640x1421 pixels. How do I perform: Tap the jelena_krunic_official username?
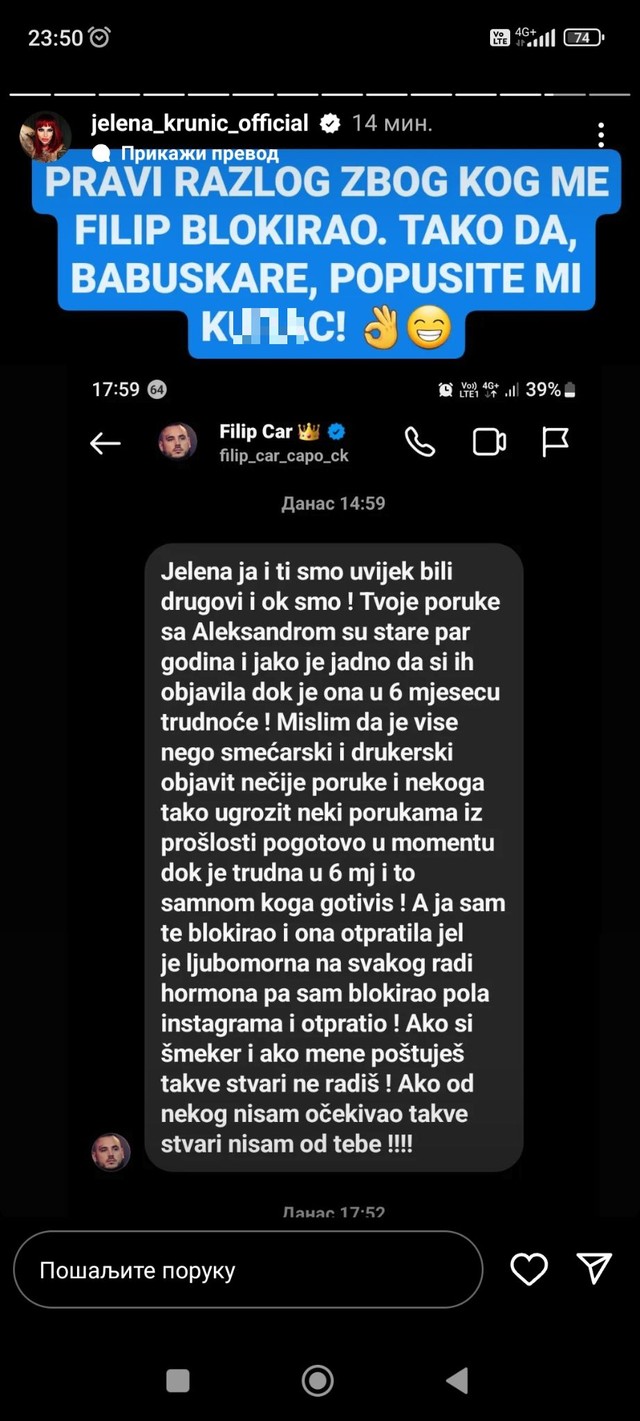tap(199, 124)
